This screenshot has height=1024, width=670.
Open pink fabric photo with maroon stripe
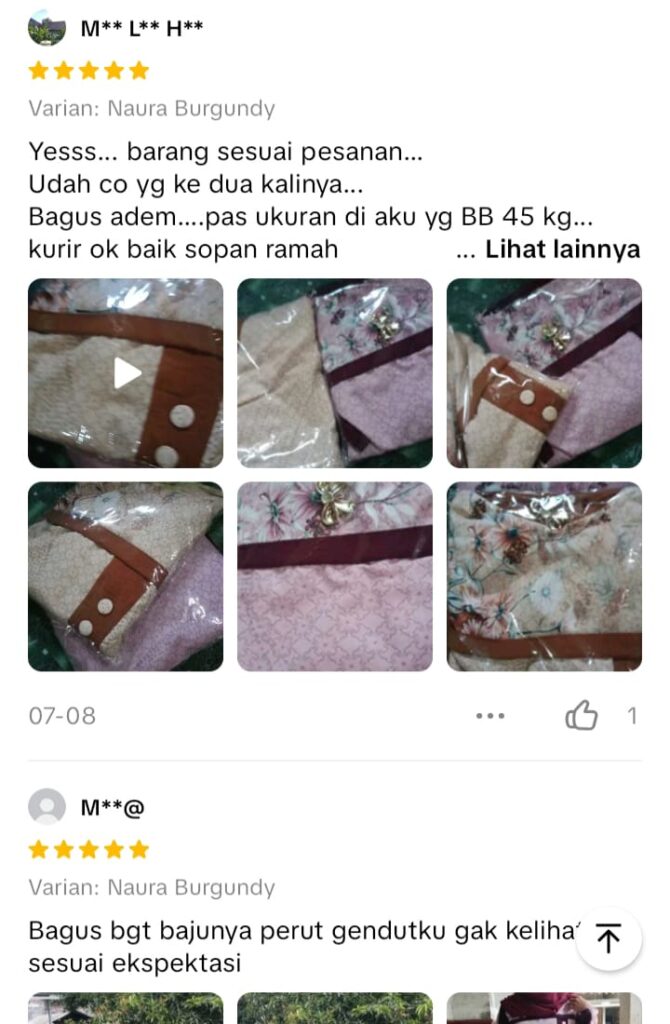[x=335, y=576]
